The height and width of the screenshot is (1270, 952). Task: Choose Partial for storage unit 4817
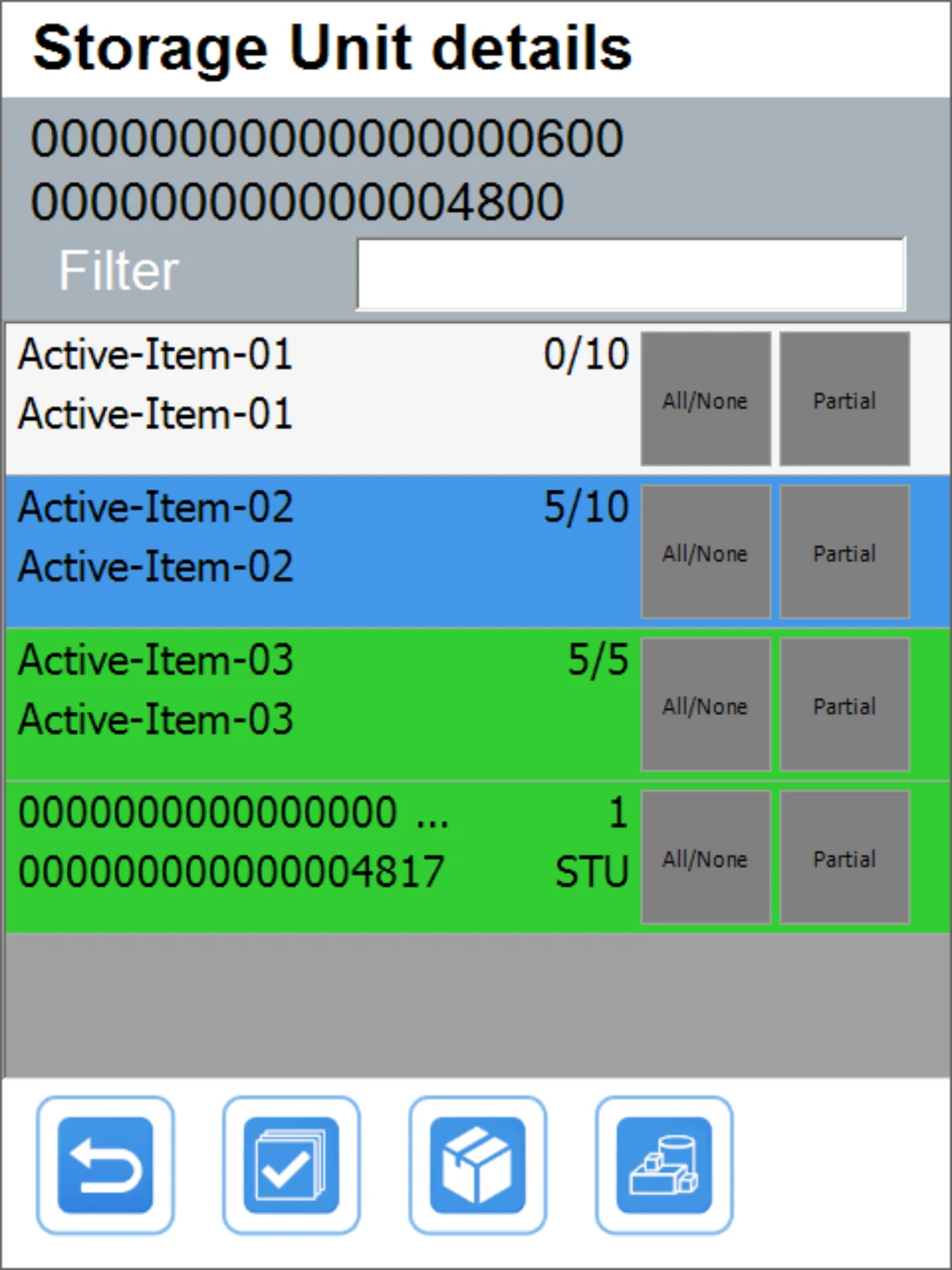click(x=844, y=858)
